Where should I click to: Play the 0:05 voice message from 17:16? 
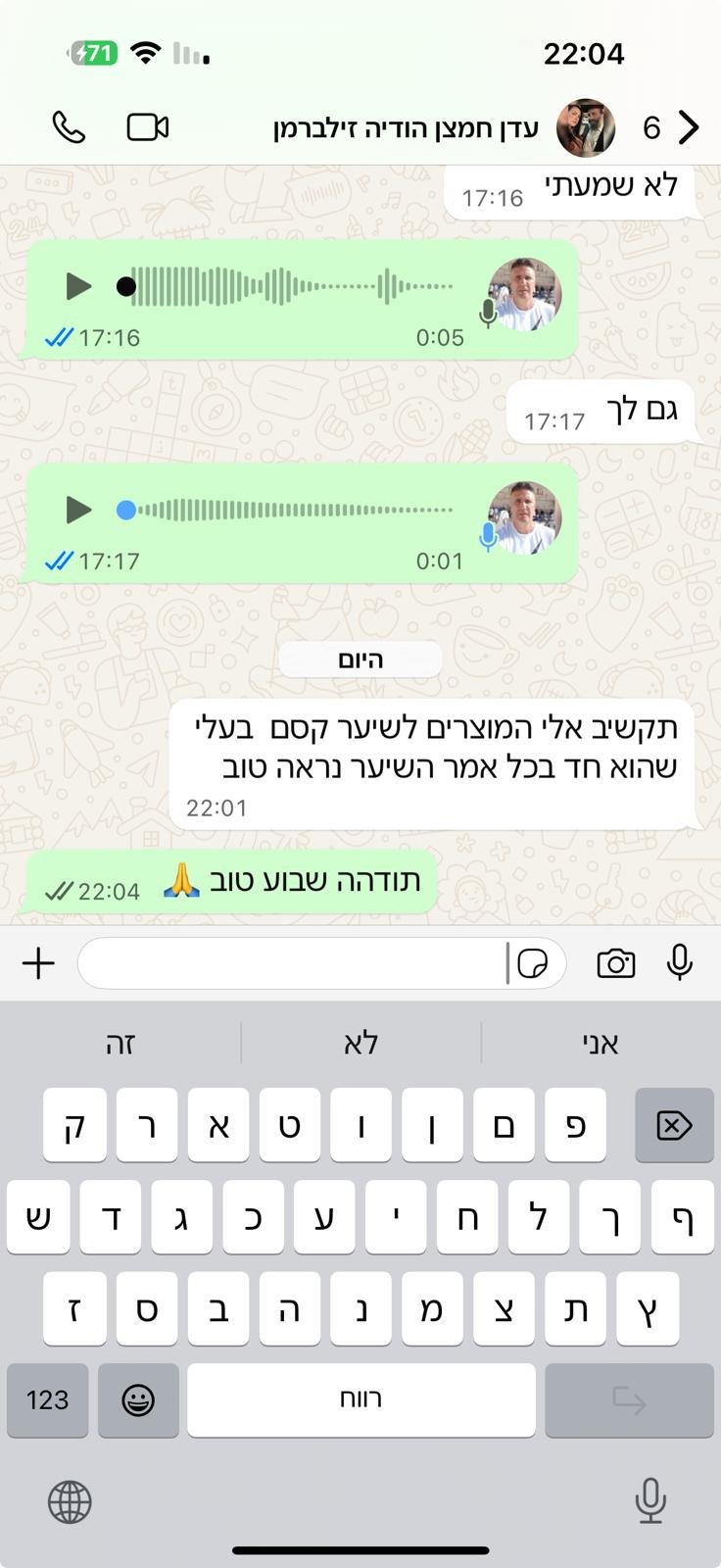pos(78,286)
